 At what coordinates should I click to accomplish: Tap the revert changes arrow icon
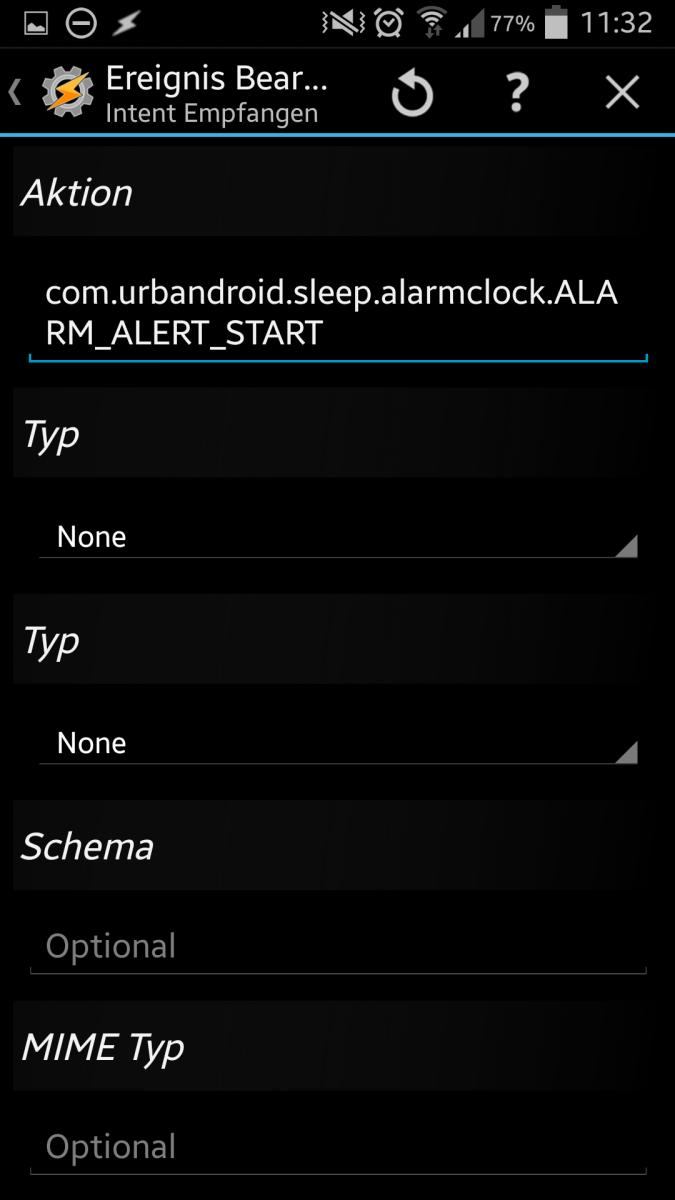[x=412, y=95]
